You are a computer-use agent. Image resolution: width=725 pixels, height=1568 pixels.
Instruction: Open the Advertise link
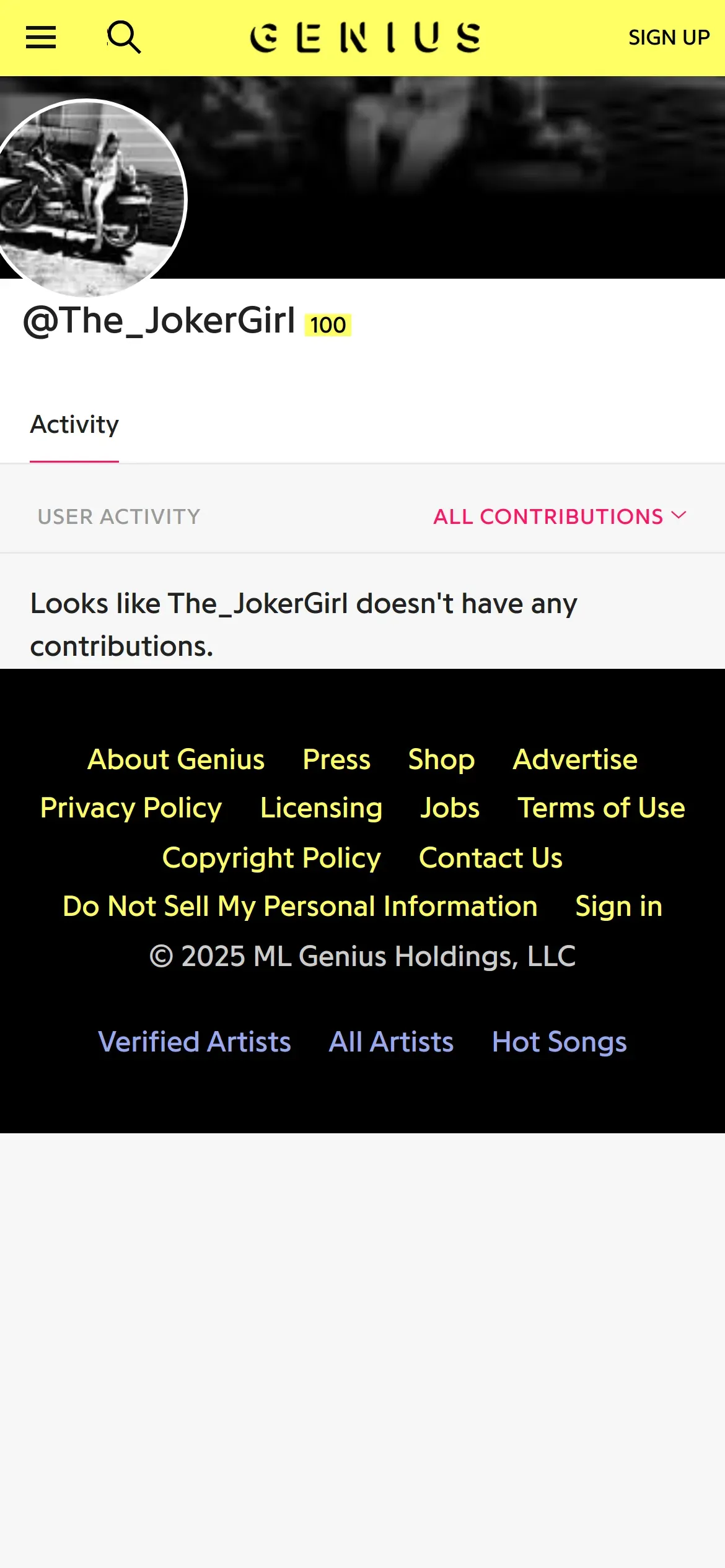[575, 759]
